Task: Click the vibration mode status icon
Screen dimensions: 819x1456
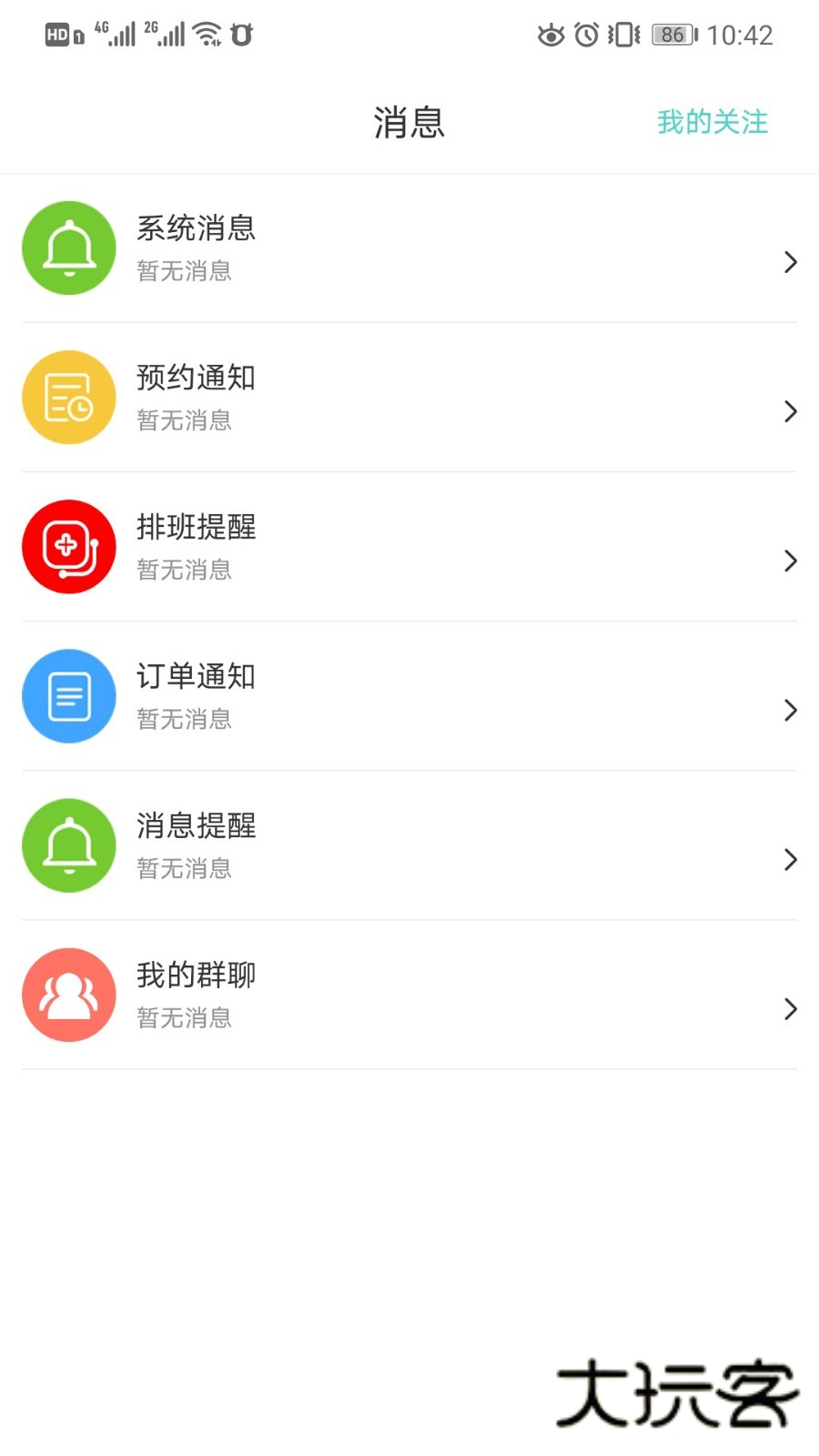Action: coord(624,35)
